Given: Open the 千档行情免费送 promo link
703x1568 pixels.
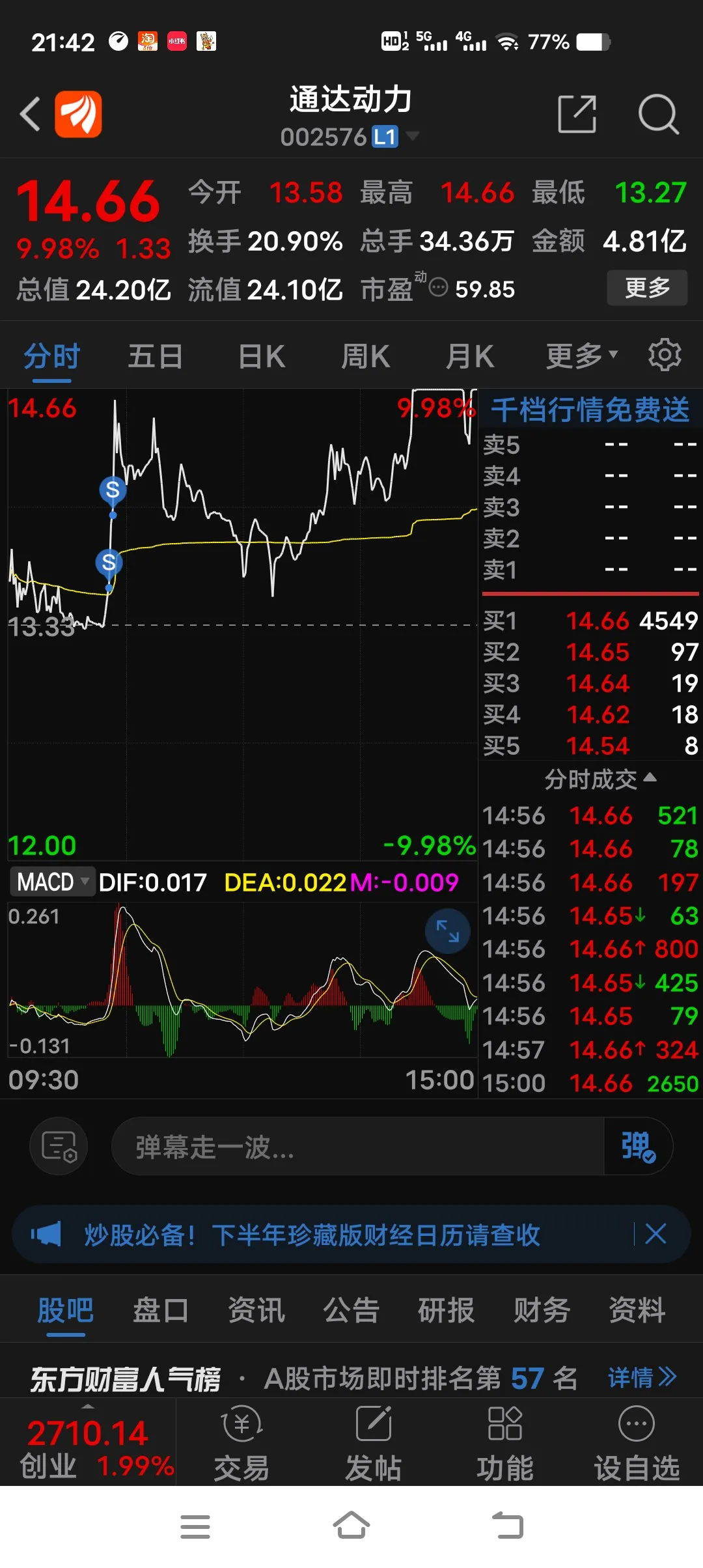Looking at the screenshot, I should [x=590, y=410].
